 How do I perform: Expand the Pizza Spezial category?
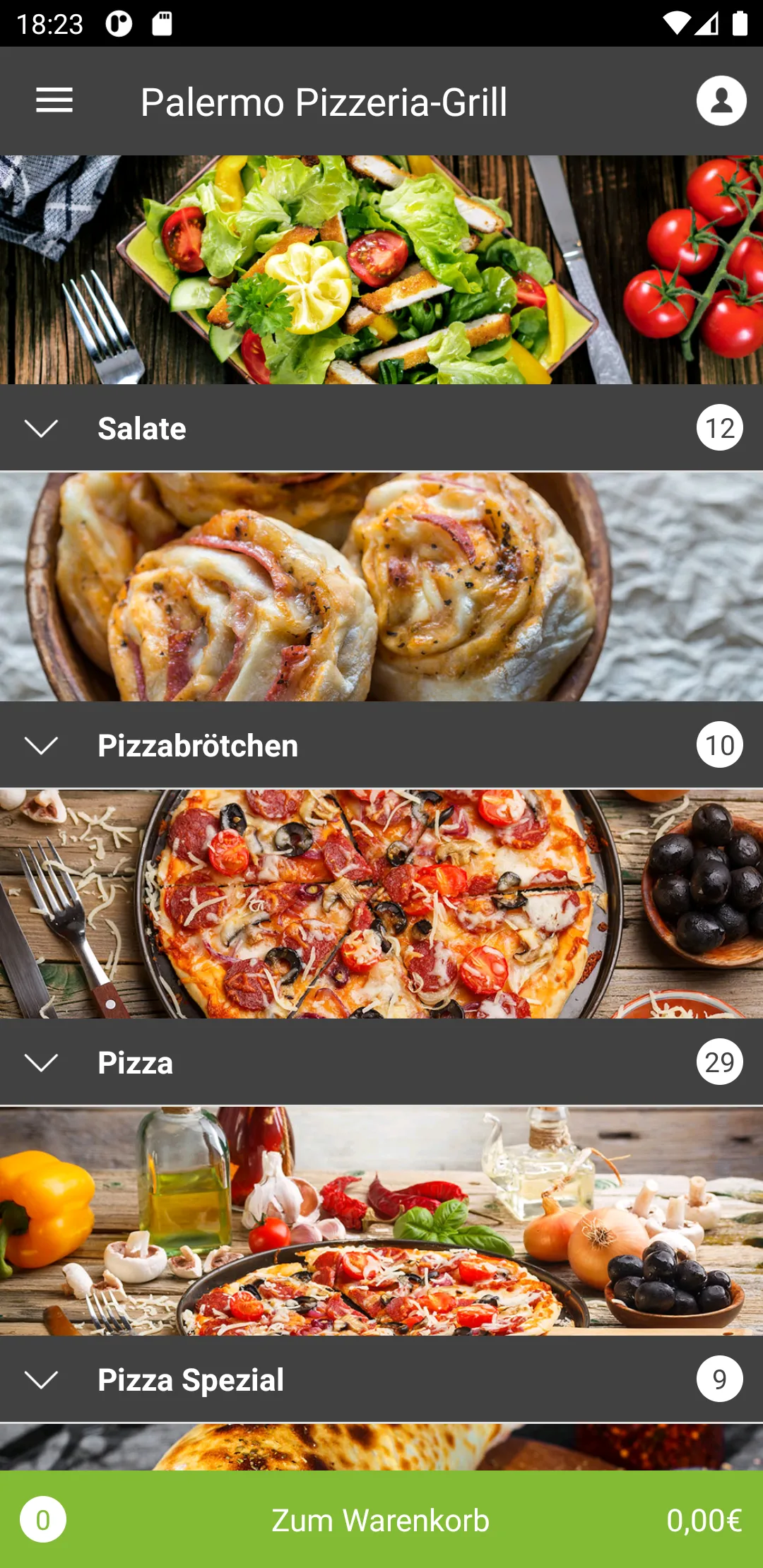point(381,1379)
